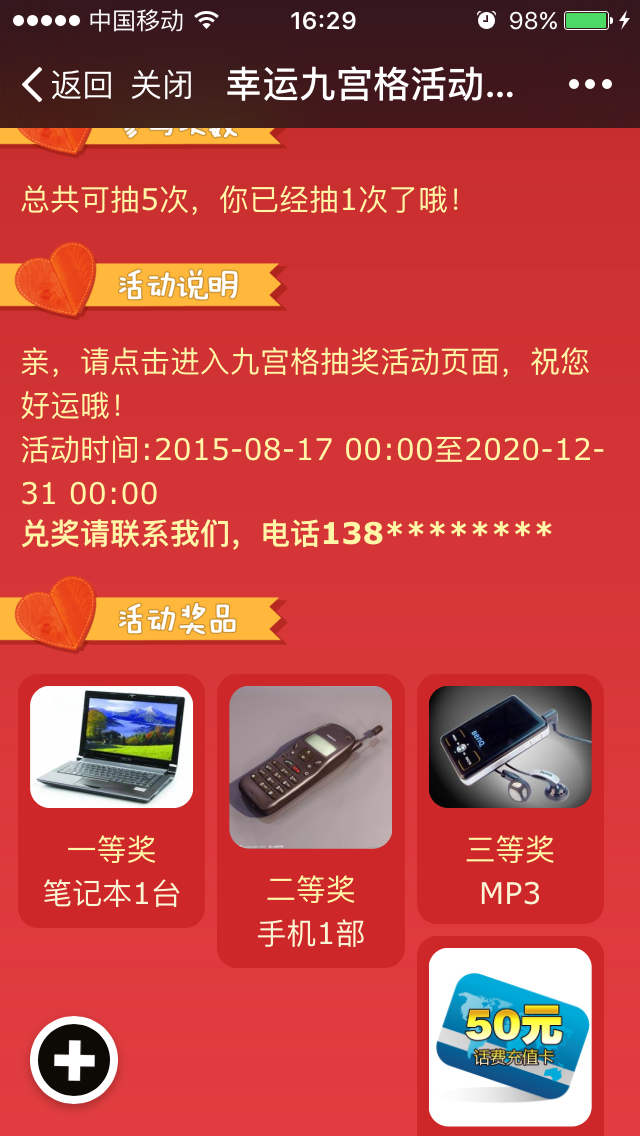The image size is (640, 1136).
Task: Tap the floating plus button
Action: [x=74, y=1060]
